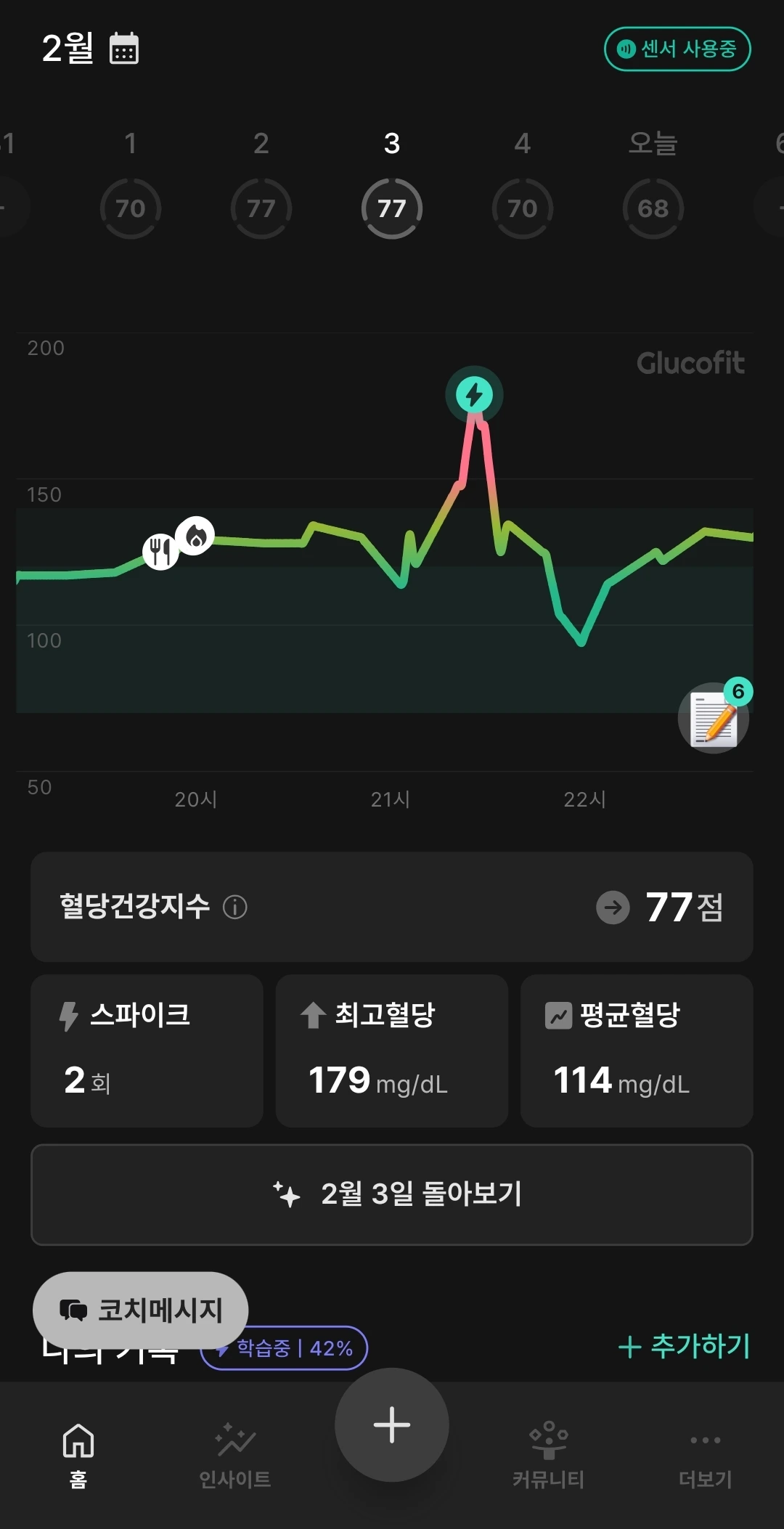The image size is (784, 1529).
Task: Tap the 2월 3일 돌아보기 button
Action: click(x=392, y=1195)
